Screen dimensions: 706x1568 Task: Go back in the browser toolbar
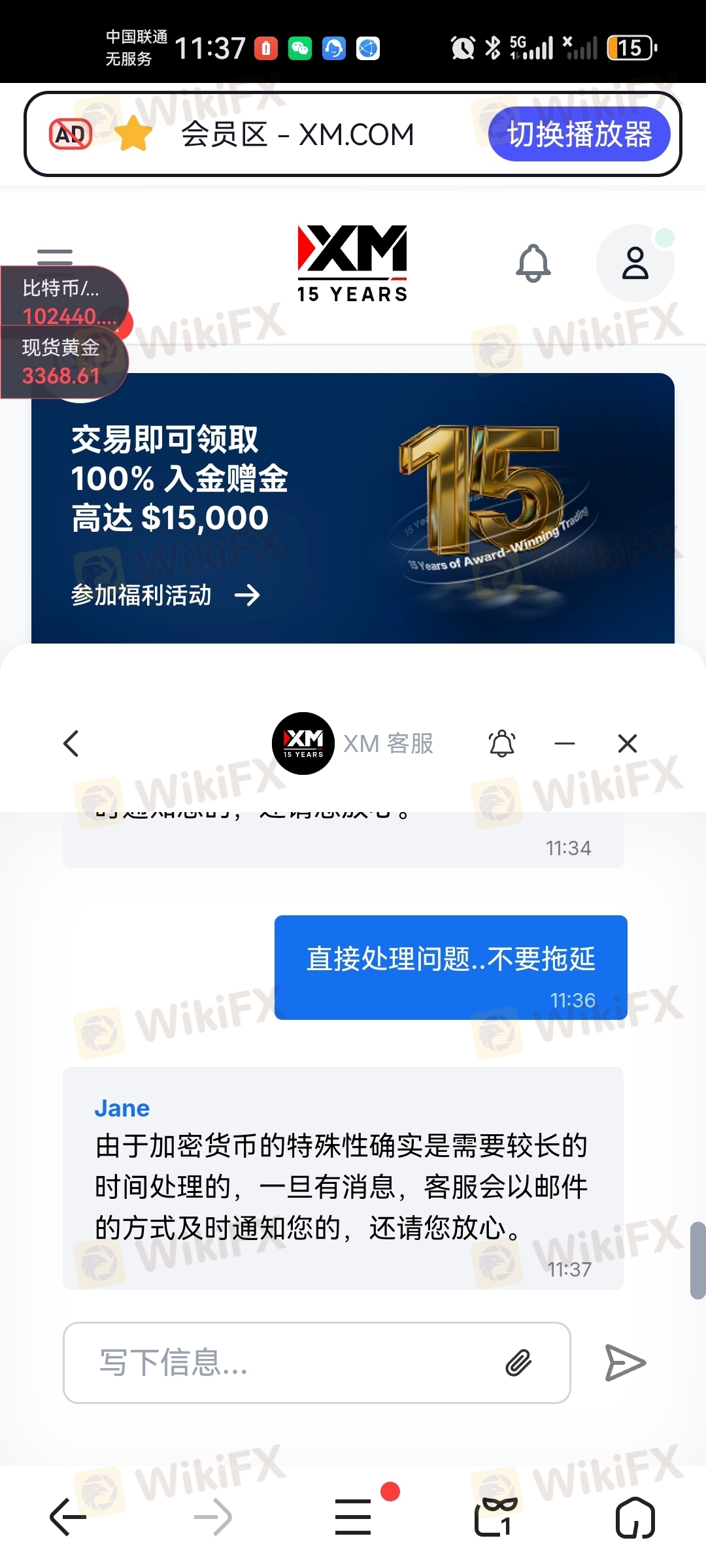[68, 1517]
